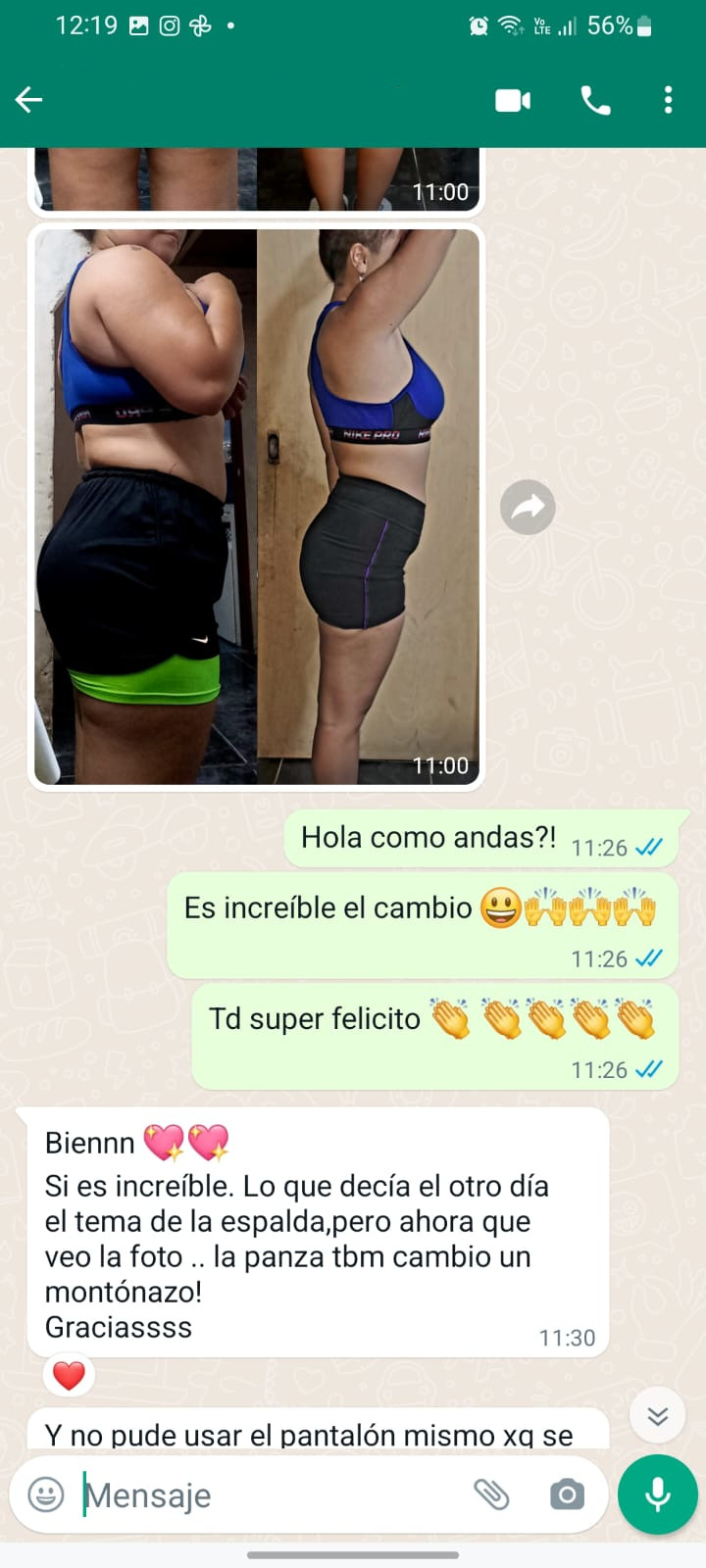The height and width of the screenshot is (1568, 706).
Task: Jump to the latest messages
Action: point(657,1415)
